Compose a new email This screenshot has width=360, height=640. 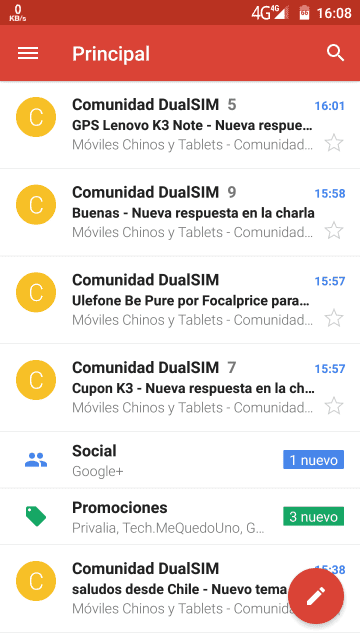[x=316, y=596]
